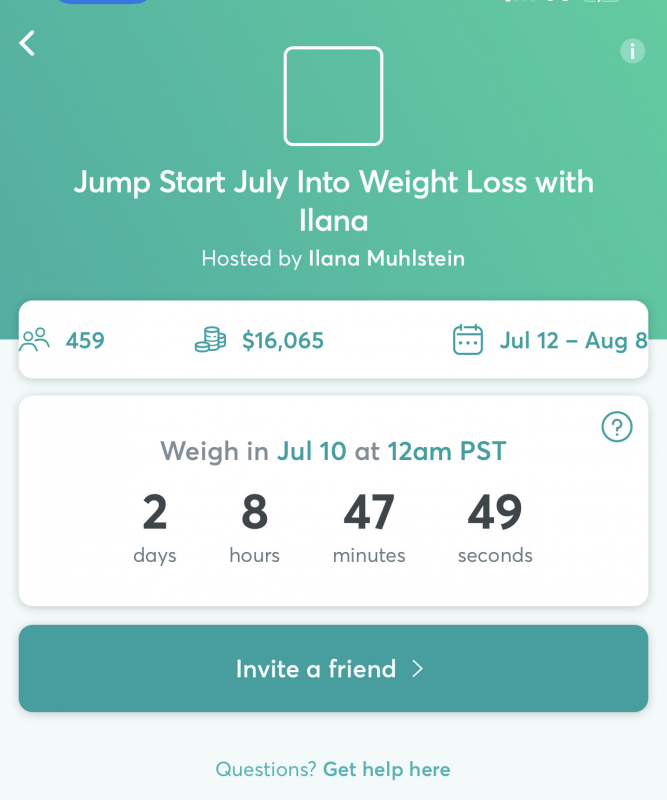The width and height of the screenshot is (667, 800).
Task: Open the Get help here link
Action: tap(386, 769)
